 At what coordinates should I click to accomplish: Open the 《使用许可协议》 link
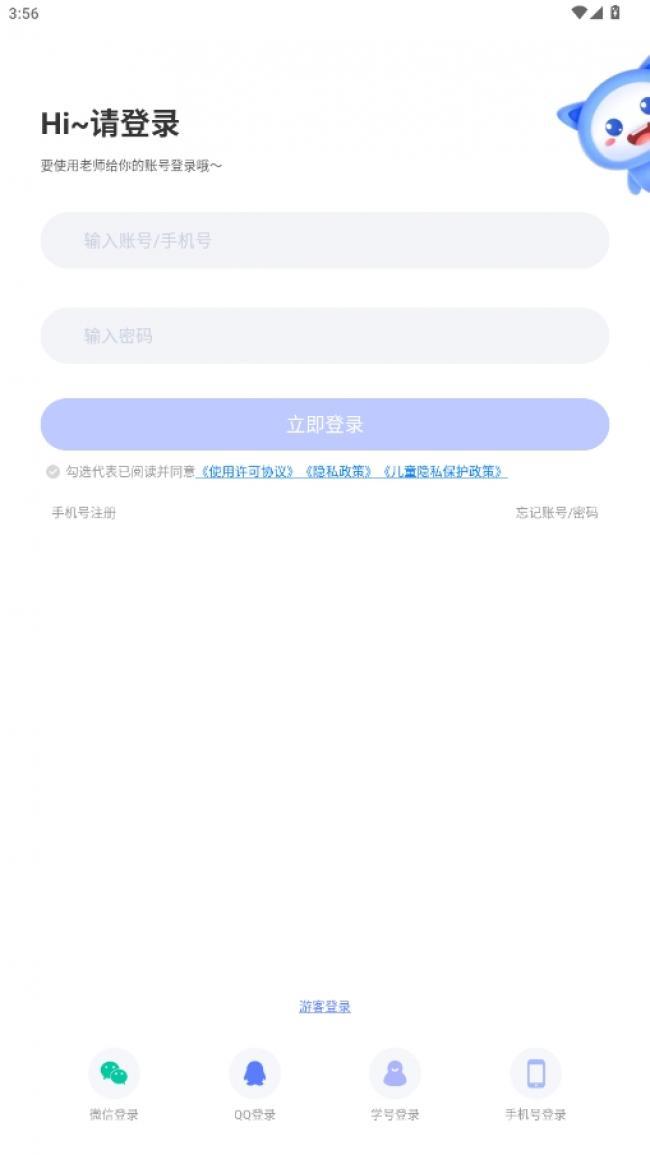coord(248,472)
